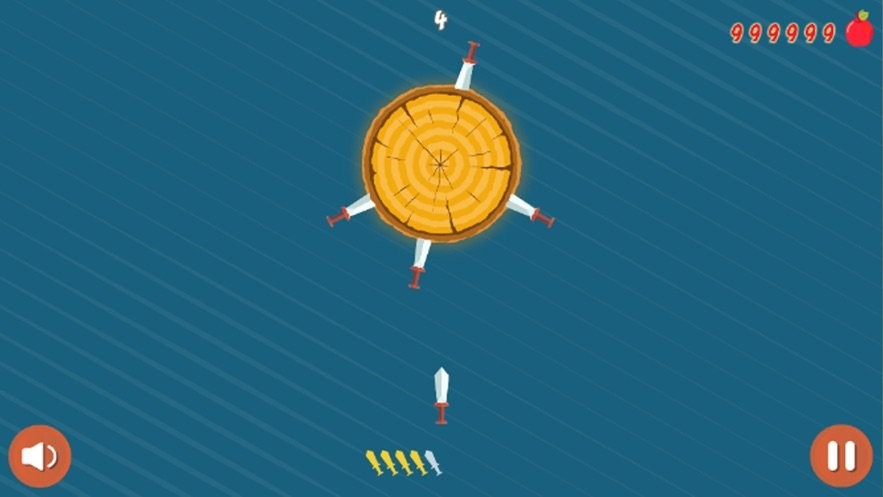Viewport: 883px width, 497px height.
Task: Mute the game sound
Action: coord(40,456)
